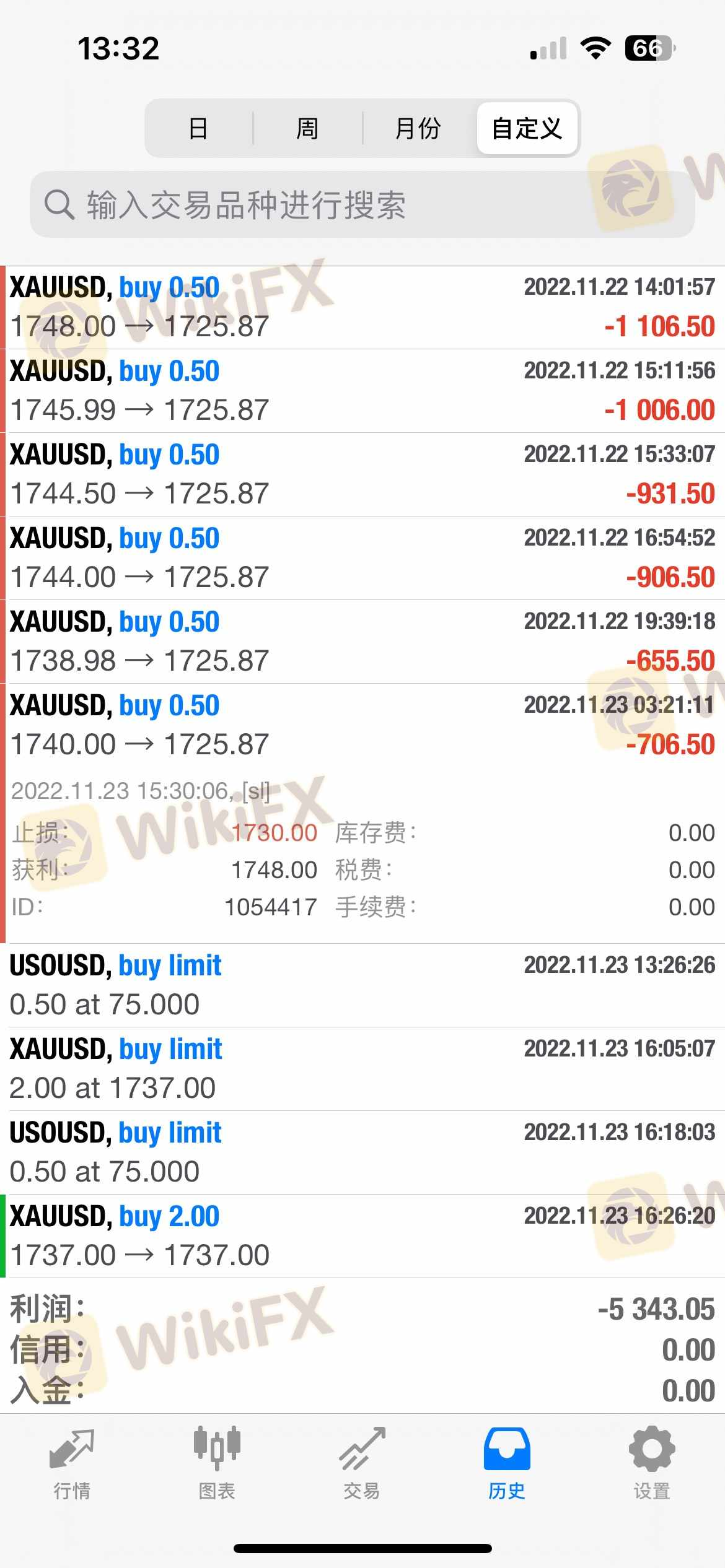Switch to the 月份 (month) period
725x1568 pixels.
(x=418, y=129)
